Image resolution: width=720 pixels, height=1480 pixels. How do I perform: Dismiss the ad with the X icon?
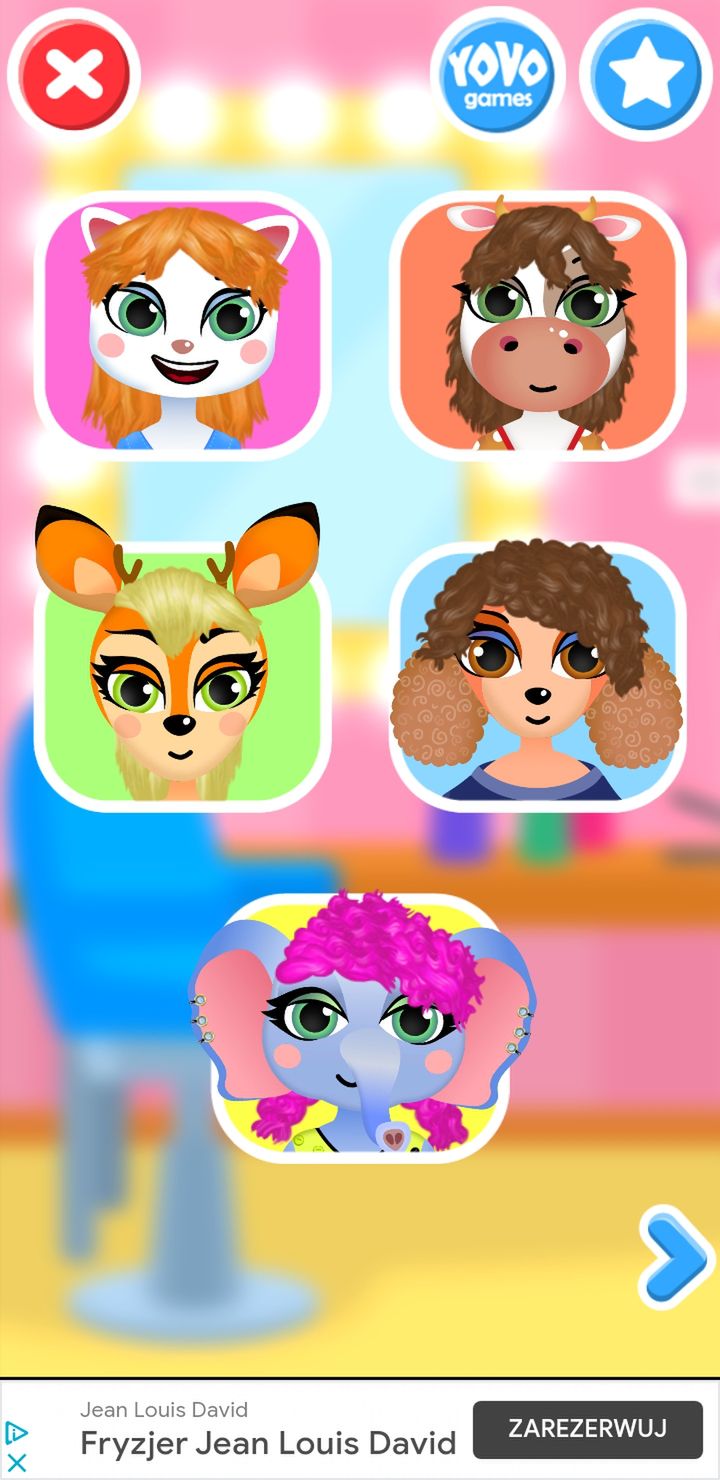[x=17, y=1463]
